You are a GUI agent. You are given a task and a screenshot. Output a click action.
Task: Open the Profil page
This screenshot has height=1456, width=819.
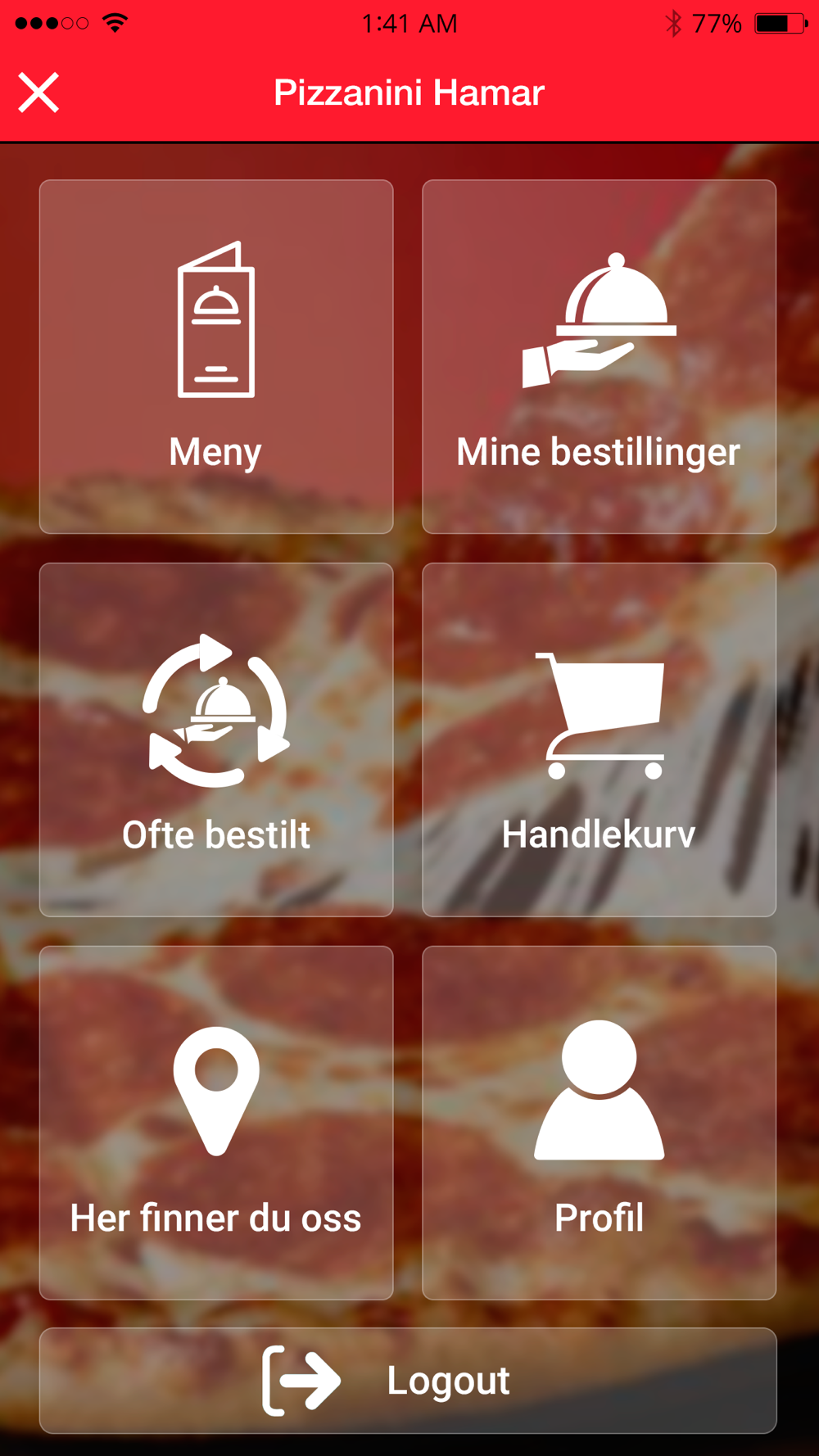point(599,1123)
